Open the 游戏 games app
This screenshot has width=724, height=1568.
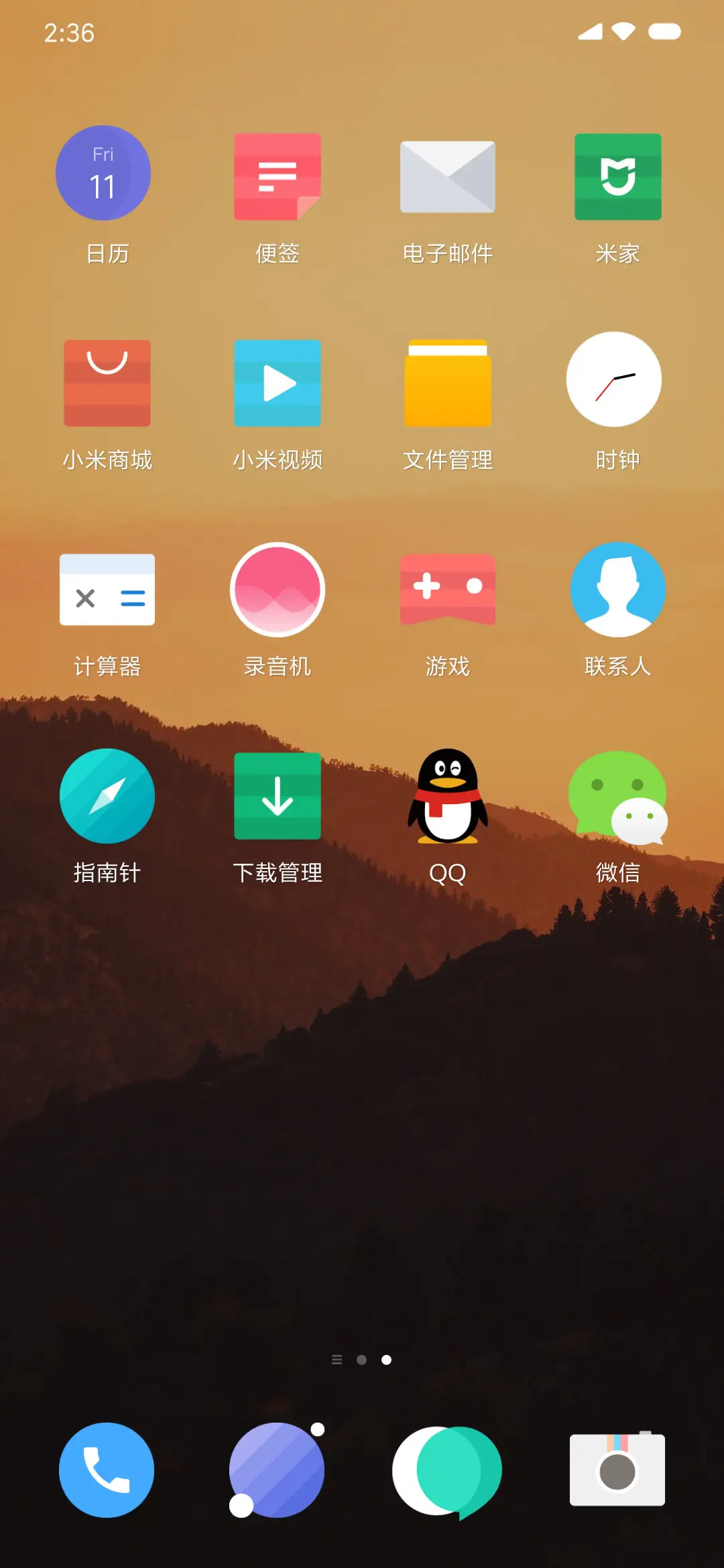[x=447, y=590]
